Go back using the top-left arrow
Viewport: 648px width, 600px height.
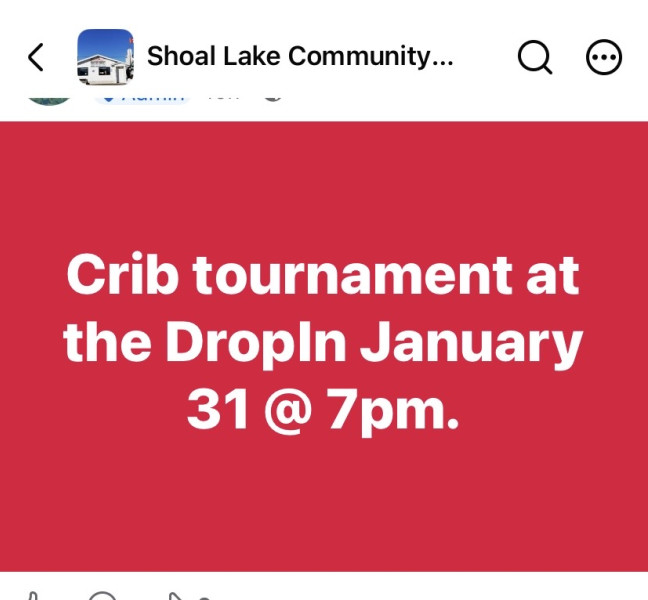[x=36, y=57]
